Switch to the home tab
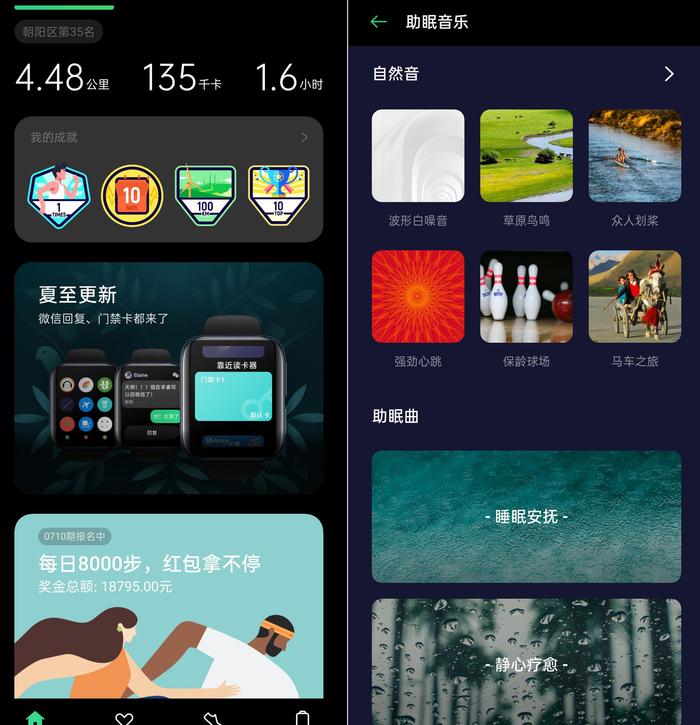 click(x=36, y=716)
